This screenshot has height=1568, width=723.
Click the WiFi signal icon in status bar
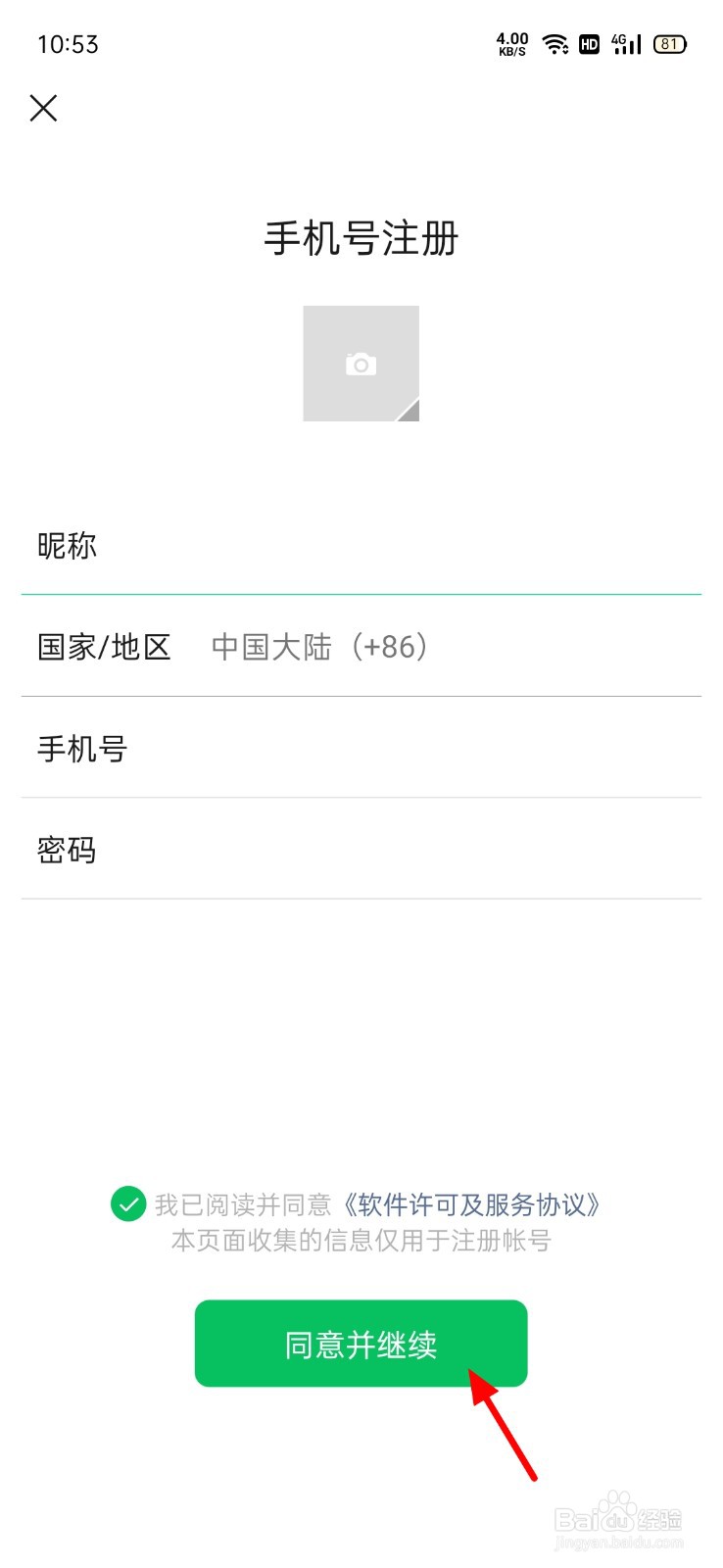click(554, 44)
